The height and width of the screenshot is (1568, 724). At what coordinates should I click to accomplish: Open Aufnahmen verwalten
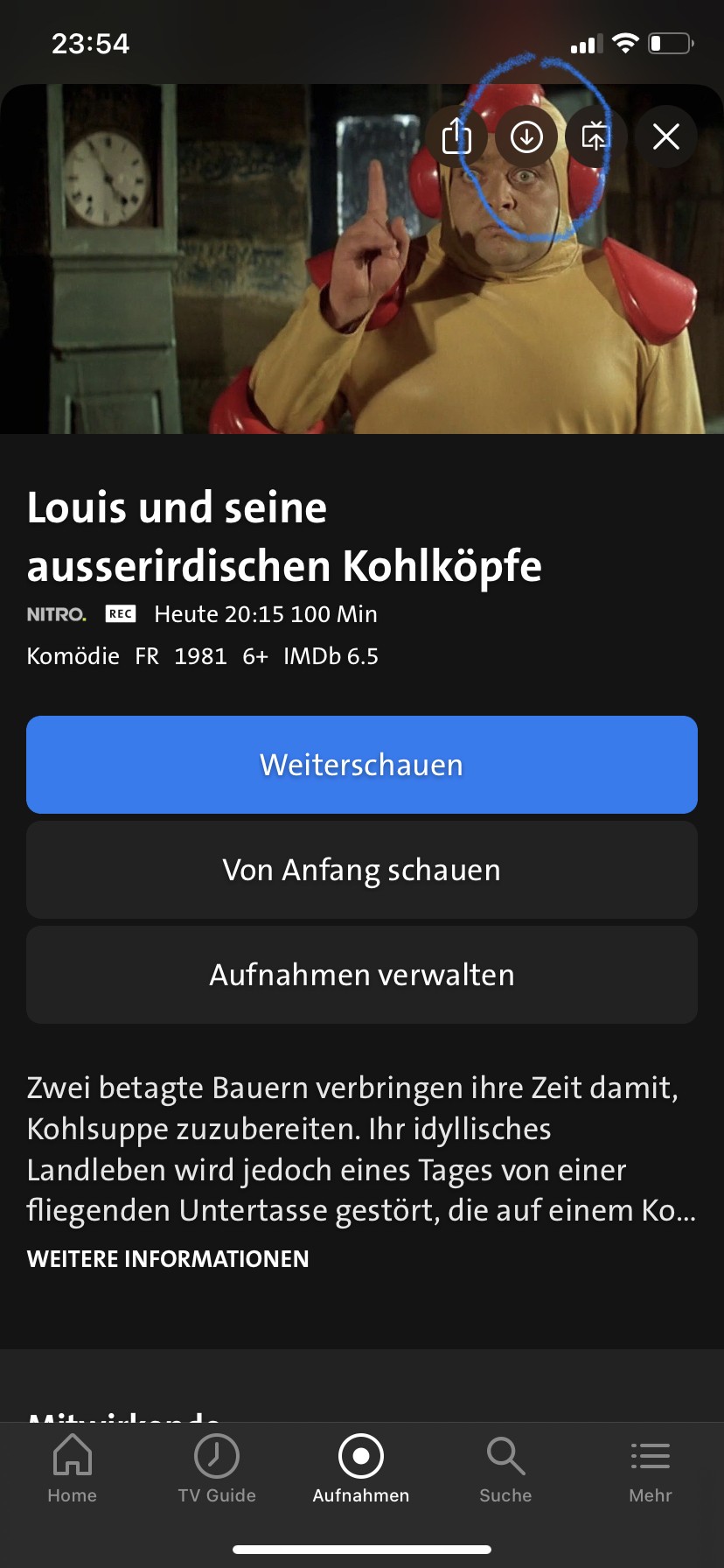tap(362, 975)
